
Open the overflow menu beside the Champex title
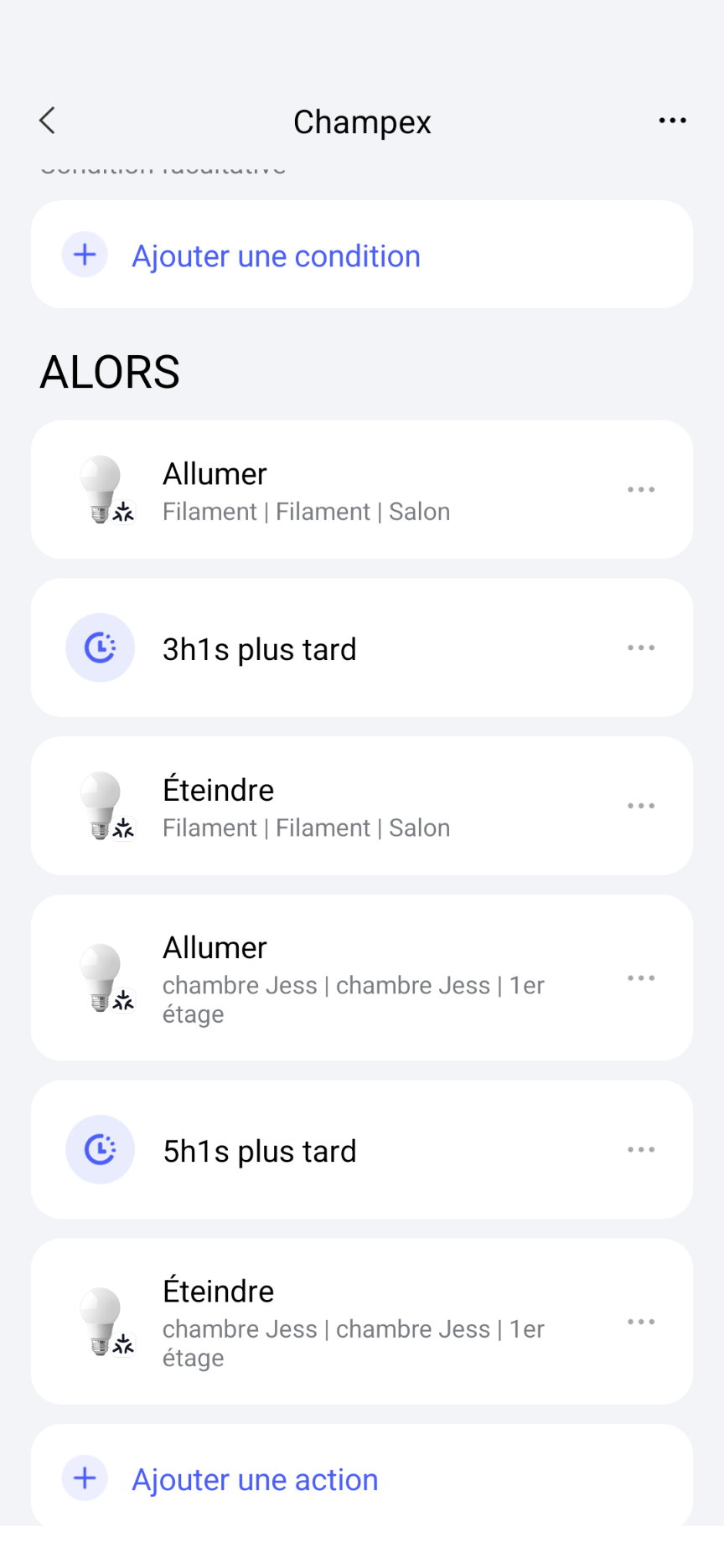pyautogui.click(x=672, y=121)
